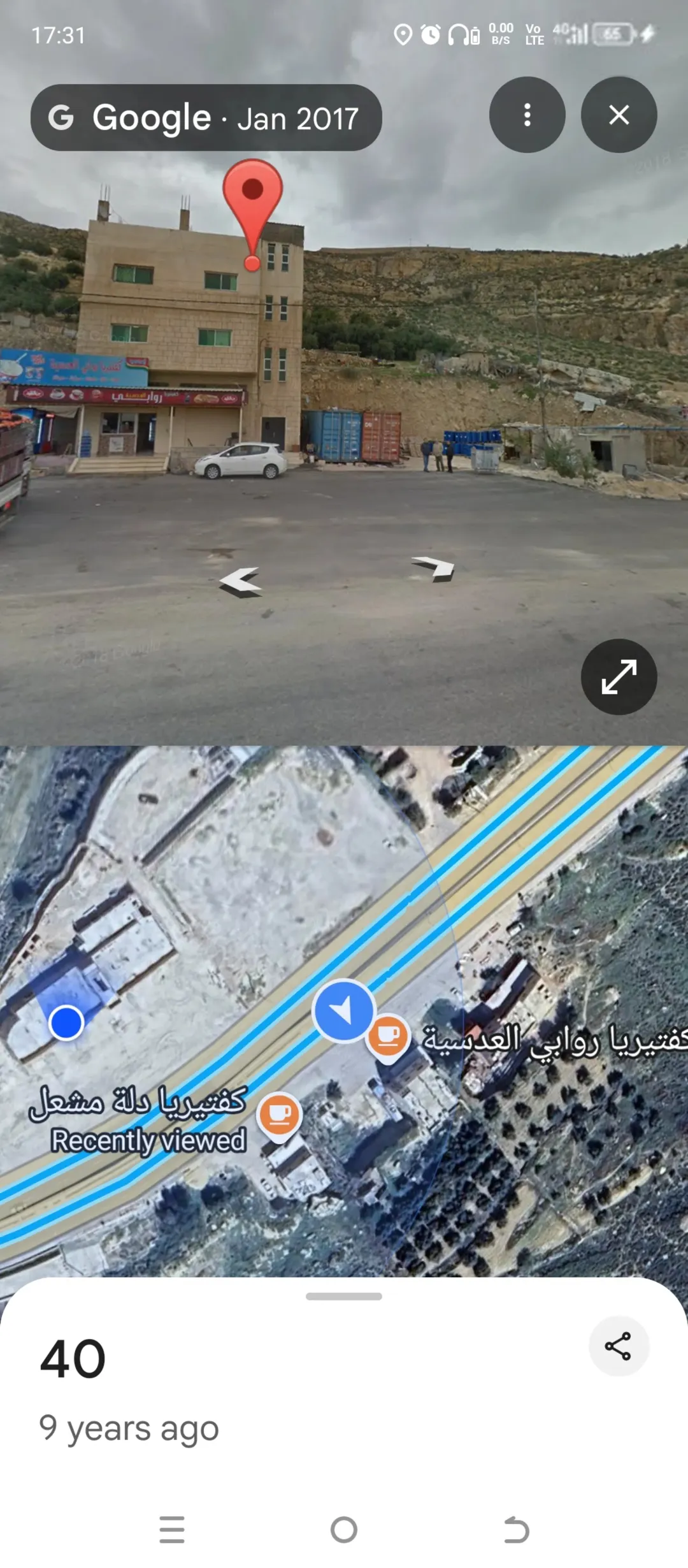
Task: Go back with the system back button
Action: click(x=516, y=1530)
